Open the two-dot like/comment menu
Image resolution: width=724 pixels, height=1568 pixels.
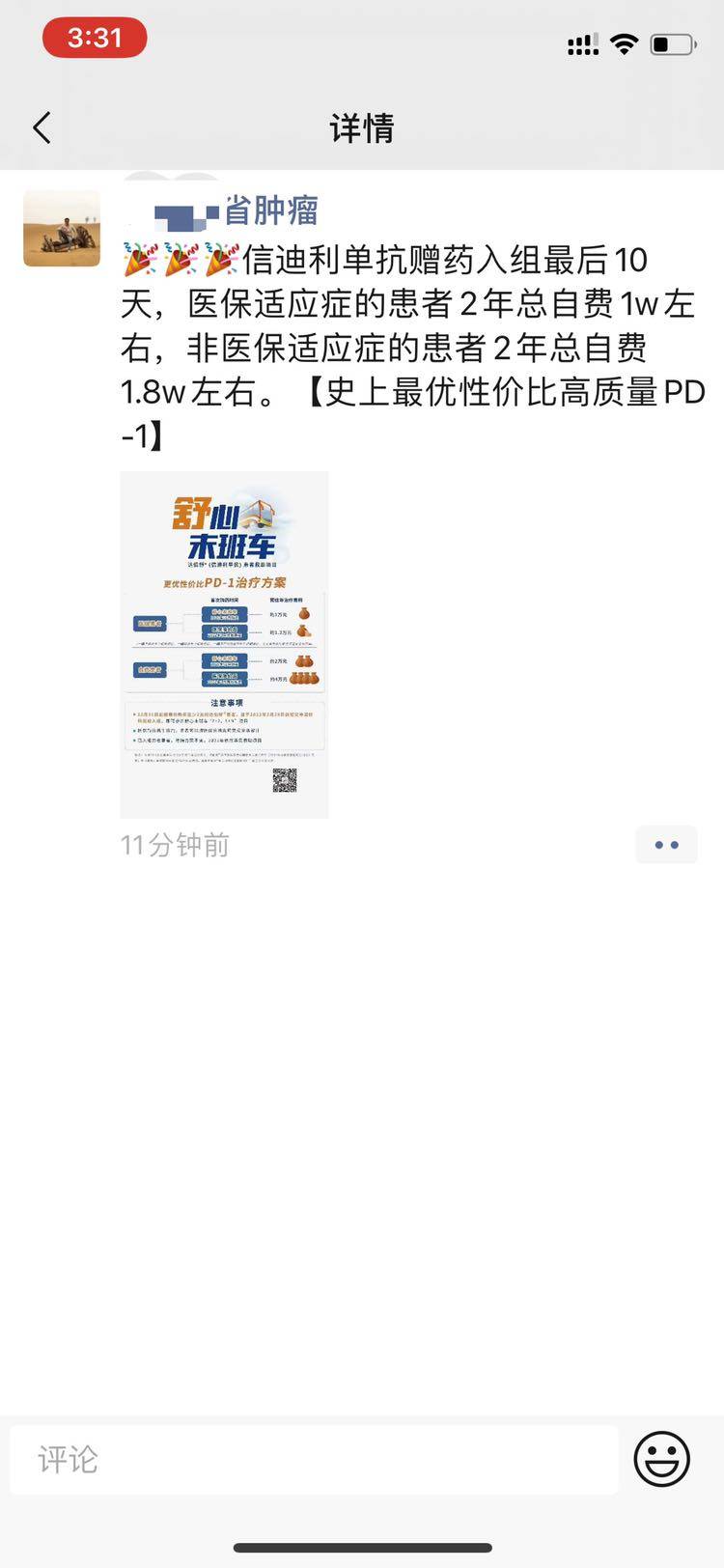(x=666, y=845)
